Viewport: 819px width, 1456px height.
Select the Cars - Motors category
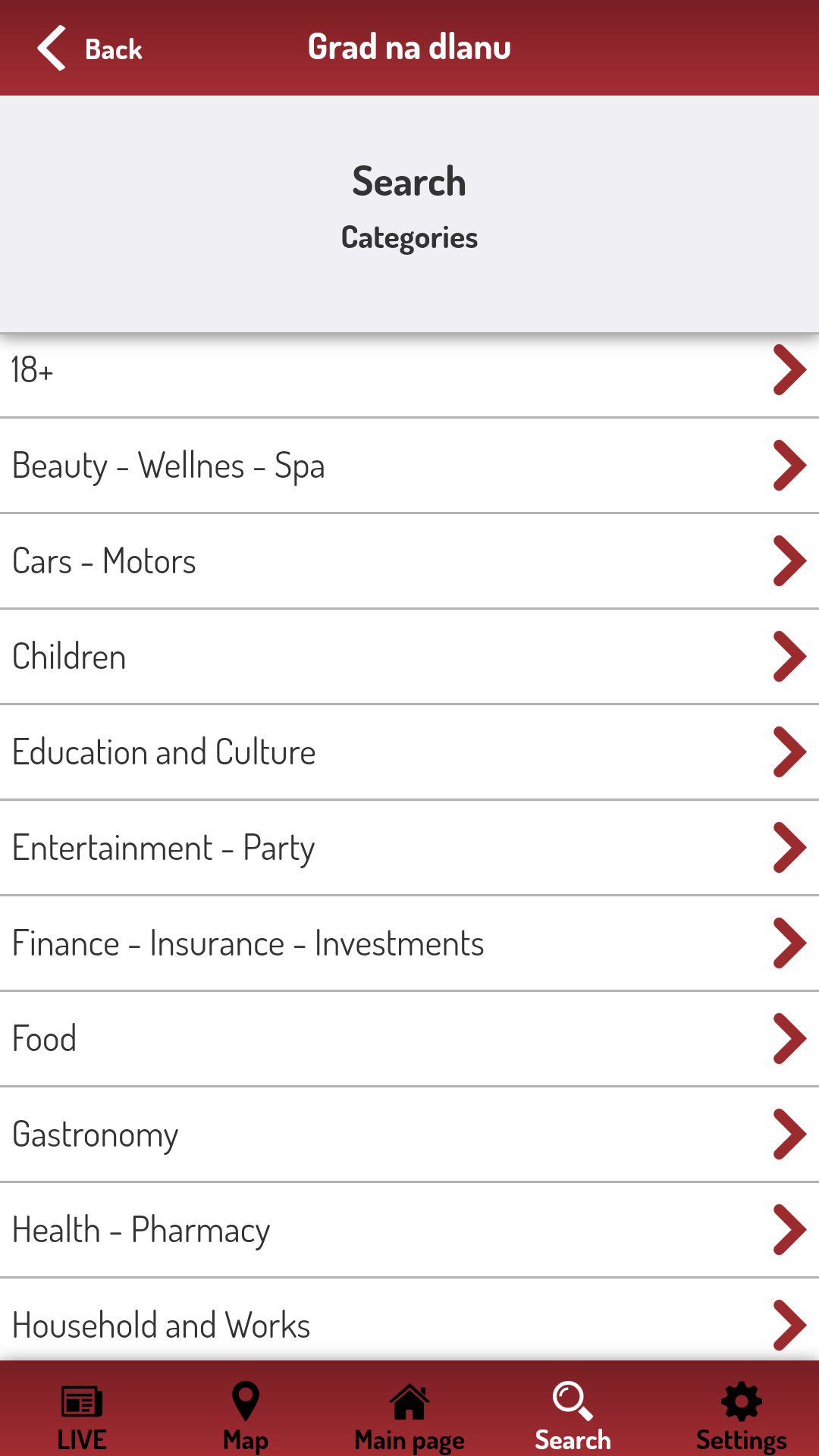pos(409,561)
